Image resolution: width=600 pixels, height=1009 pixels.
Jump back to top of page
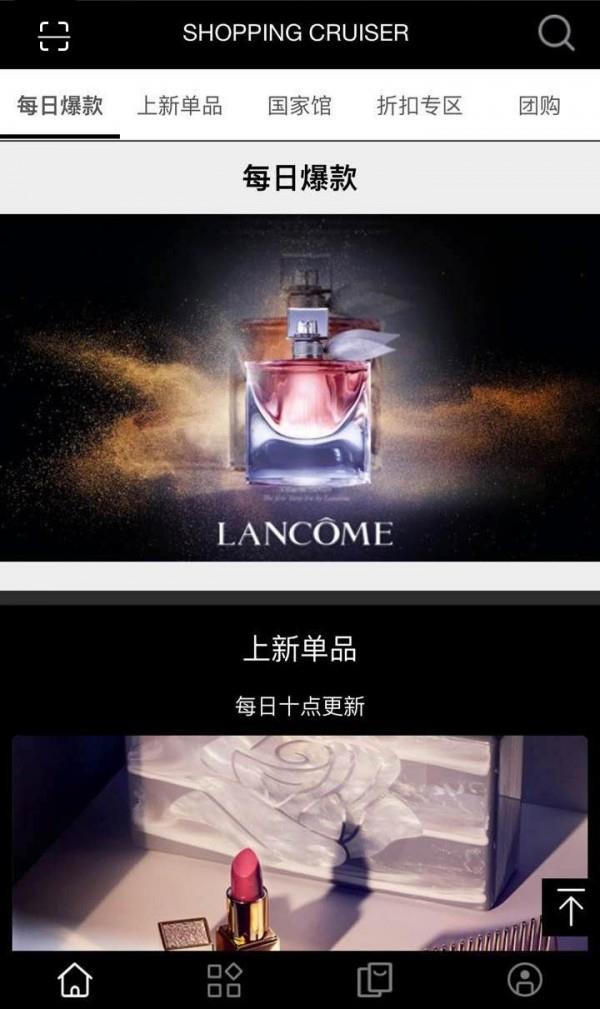tap(570, 907)
